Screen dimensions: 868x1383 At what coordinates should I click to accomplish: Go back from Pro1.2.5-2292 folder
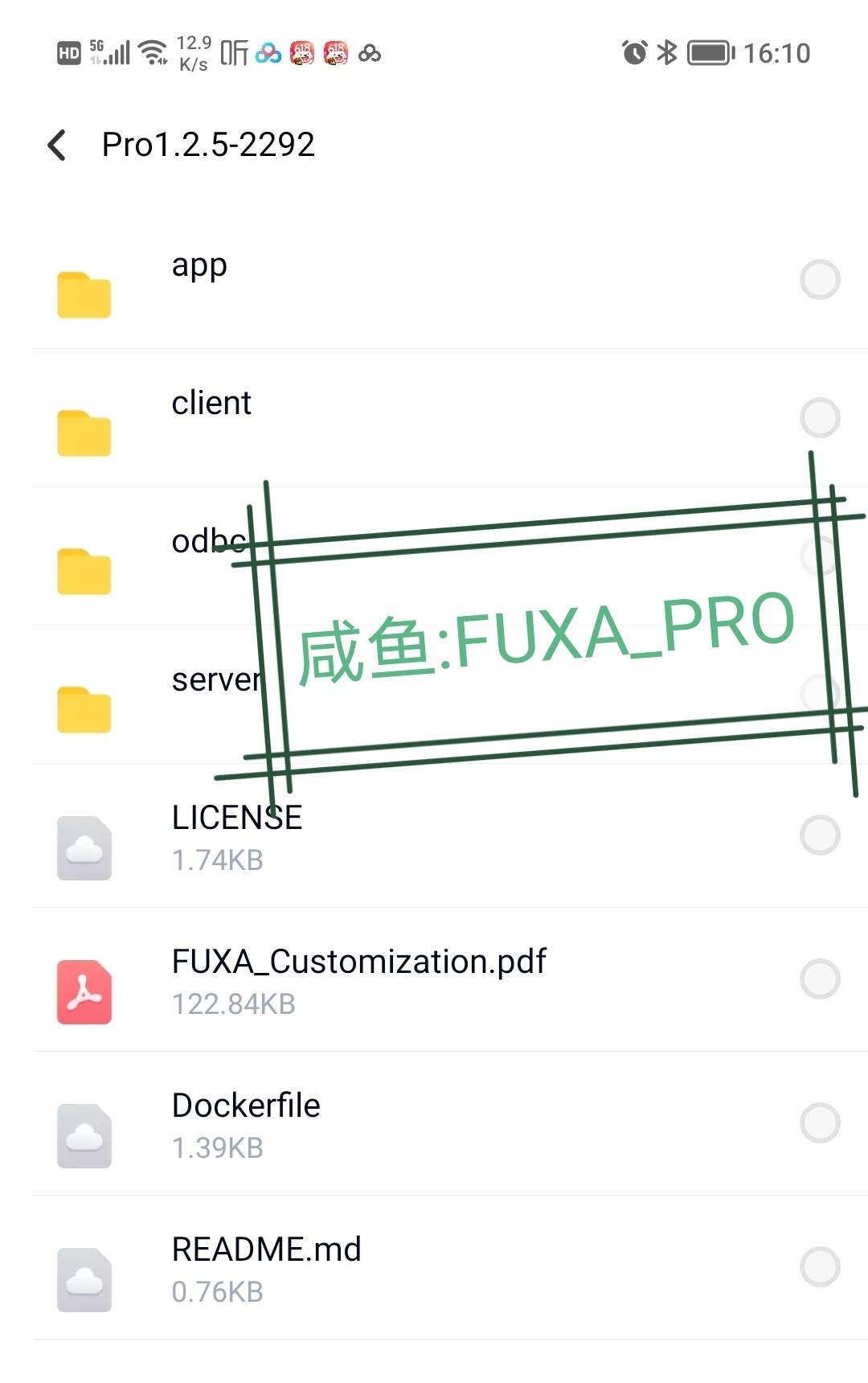[x=57, y=146]
